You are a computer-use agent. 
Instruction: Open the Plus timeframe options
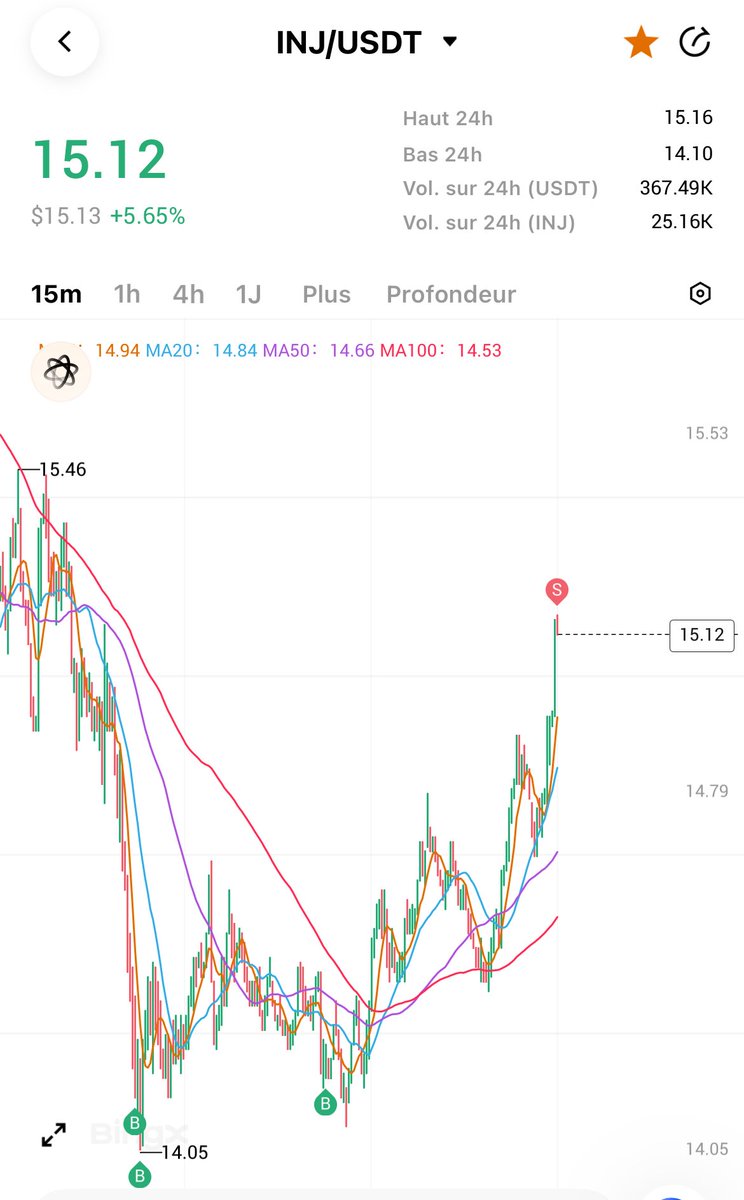[x=326, y=294]
